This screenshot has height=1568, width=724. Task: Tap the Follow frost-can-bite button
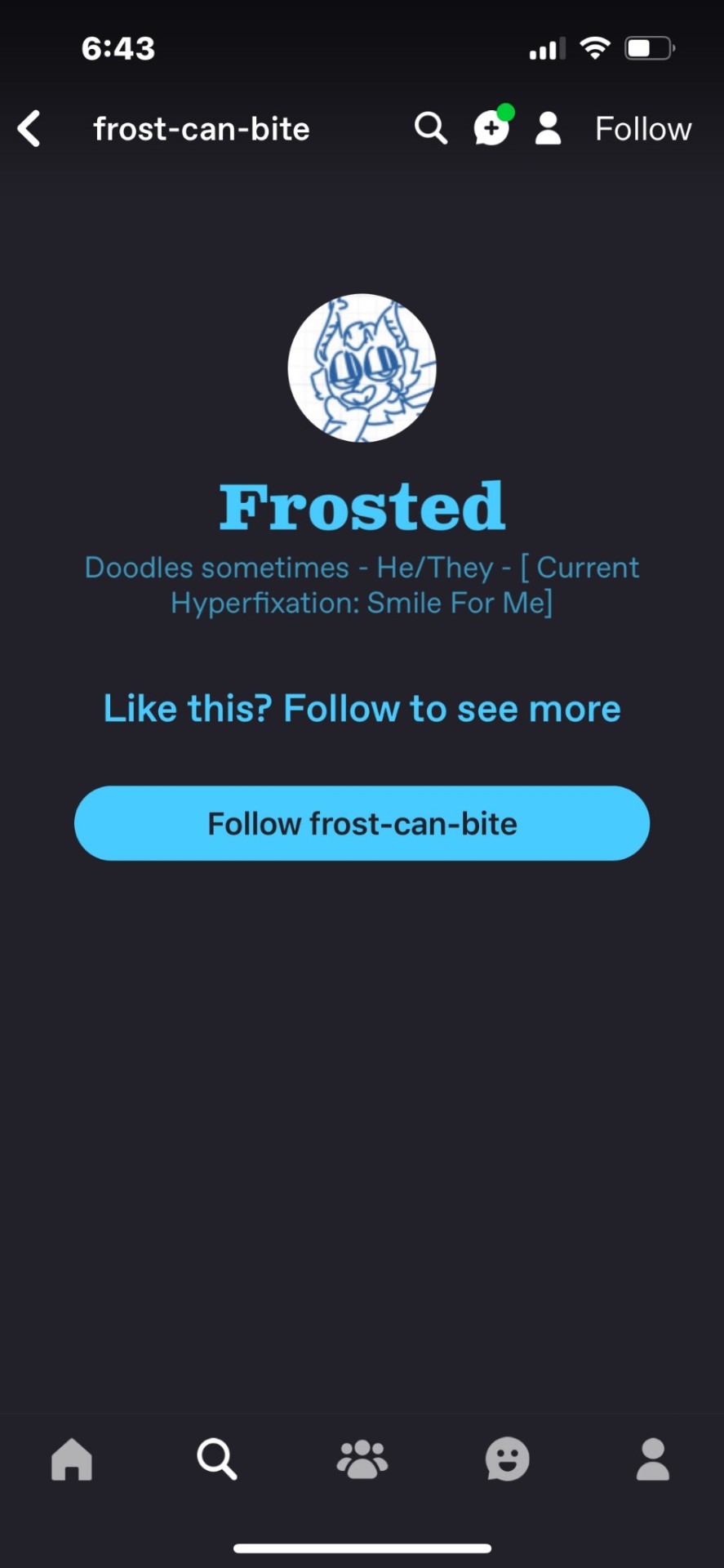[x=362, y=823]
